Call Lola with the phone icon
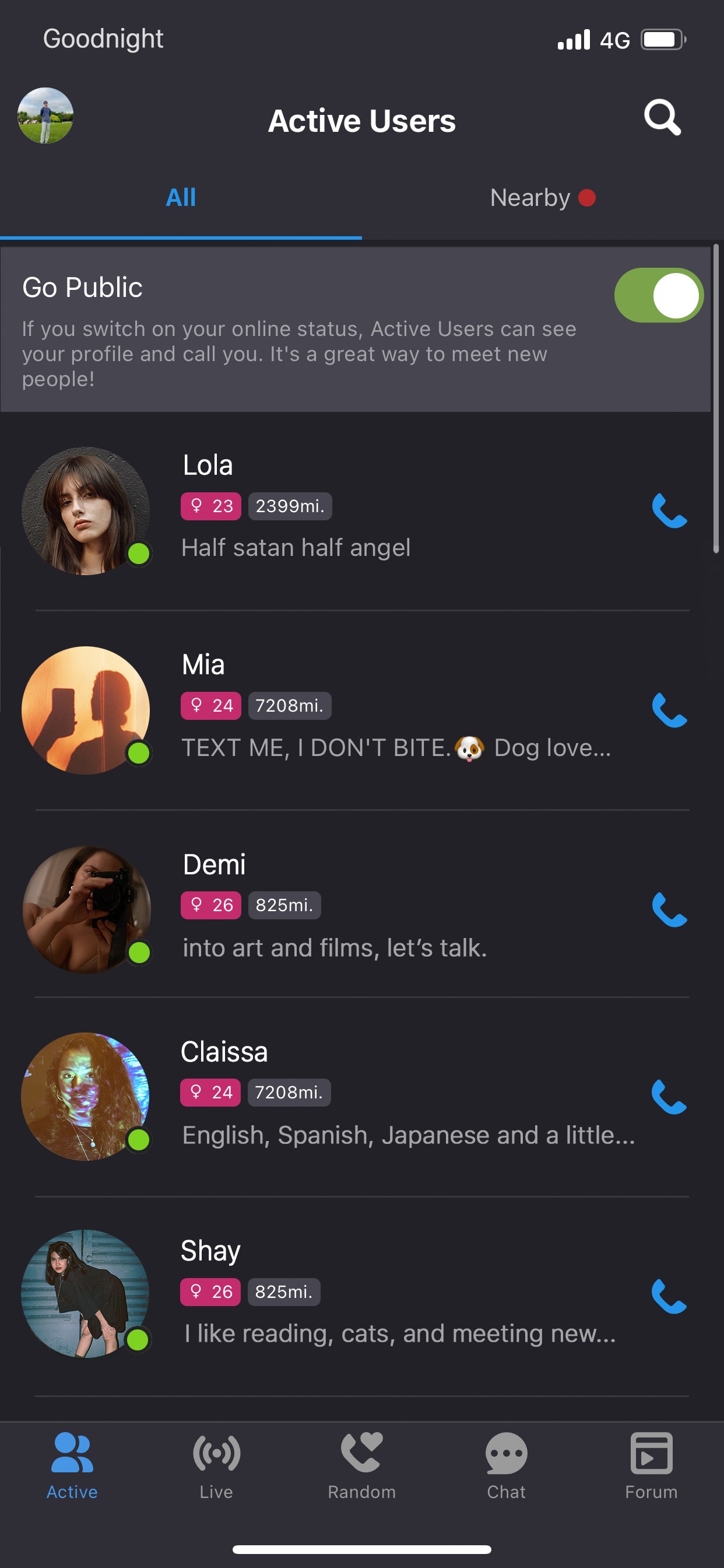Screen dimensions: 724x1568 point(669,510)
